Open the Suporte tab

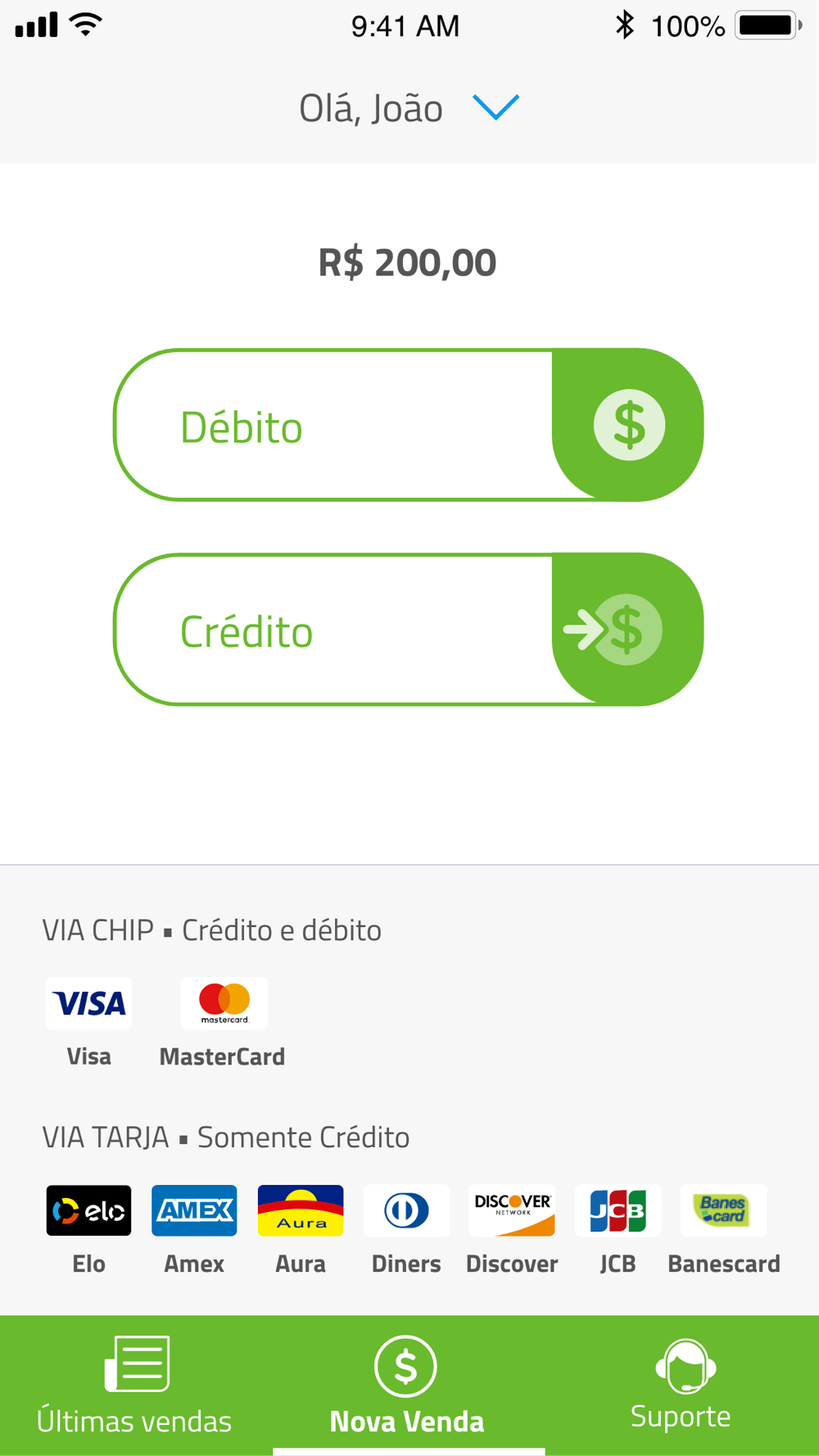[681, 1386]
